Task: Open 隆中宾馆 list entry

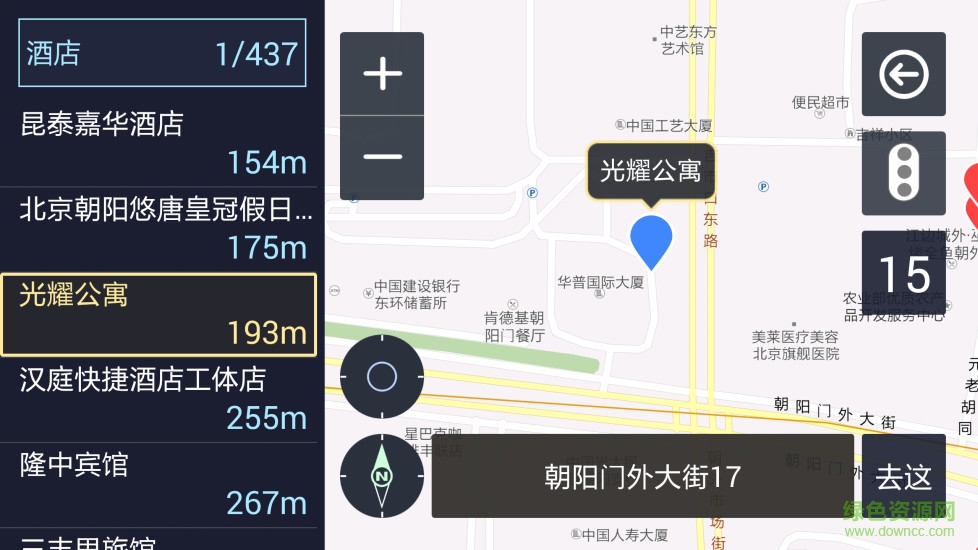Action: (x=160, y=483)
